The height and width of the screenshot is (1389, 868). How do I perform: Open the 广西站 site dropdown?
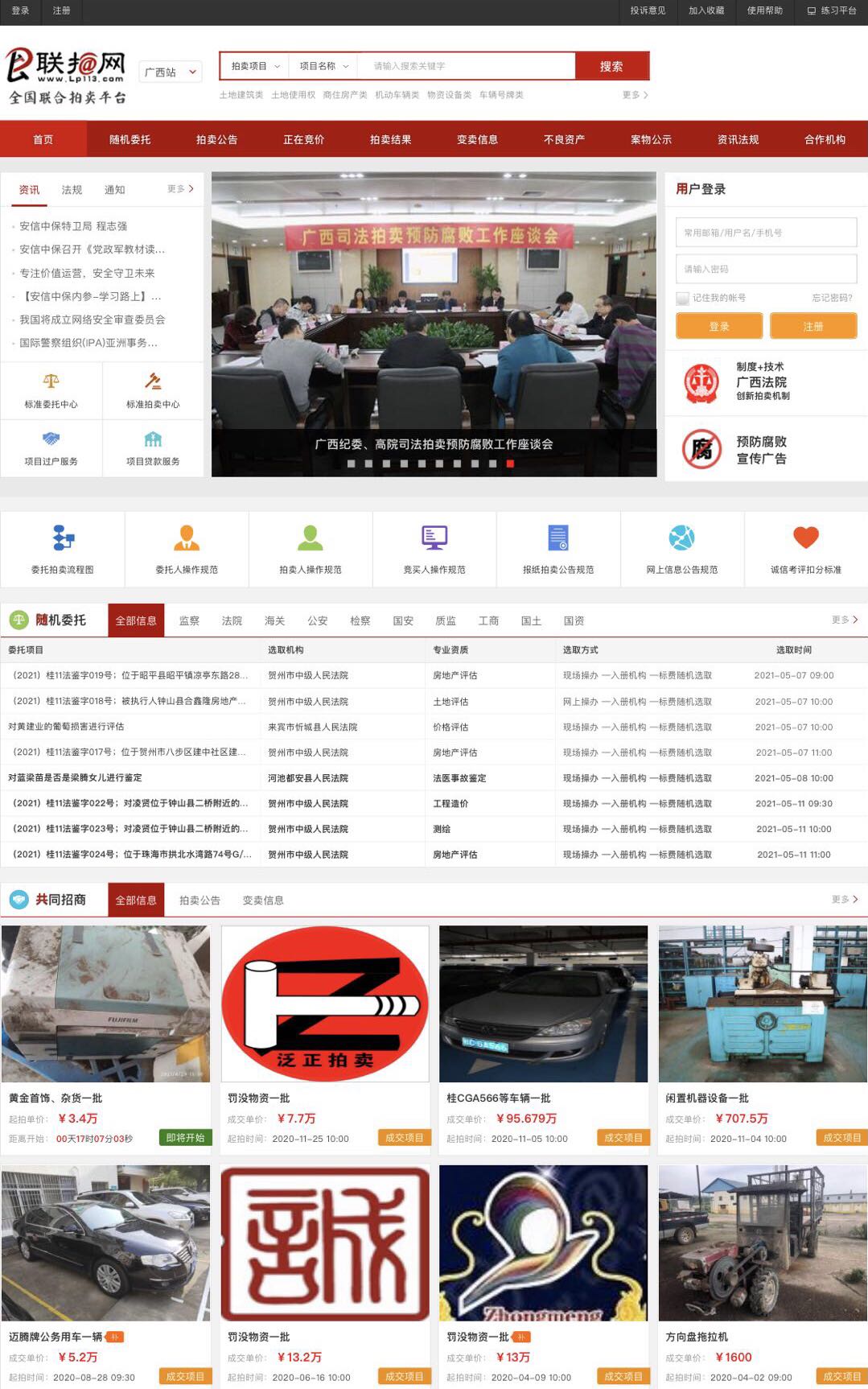pos(171,72)
